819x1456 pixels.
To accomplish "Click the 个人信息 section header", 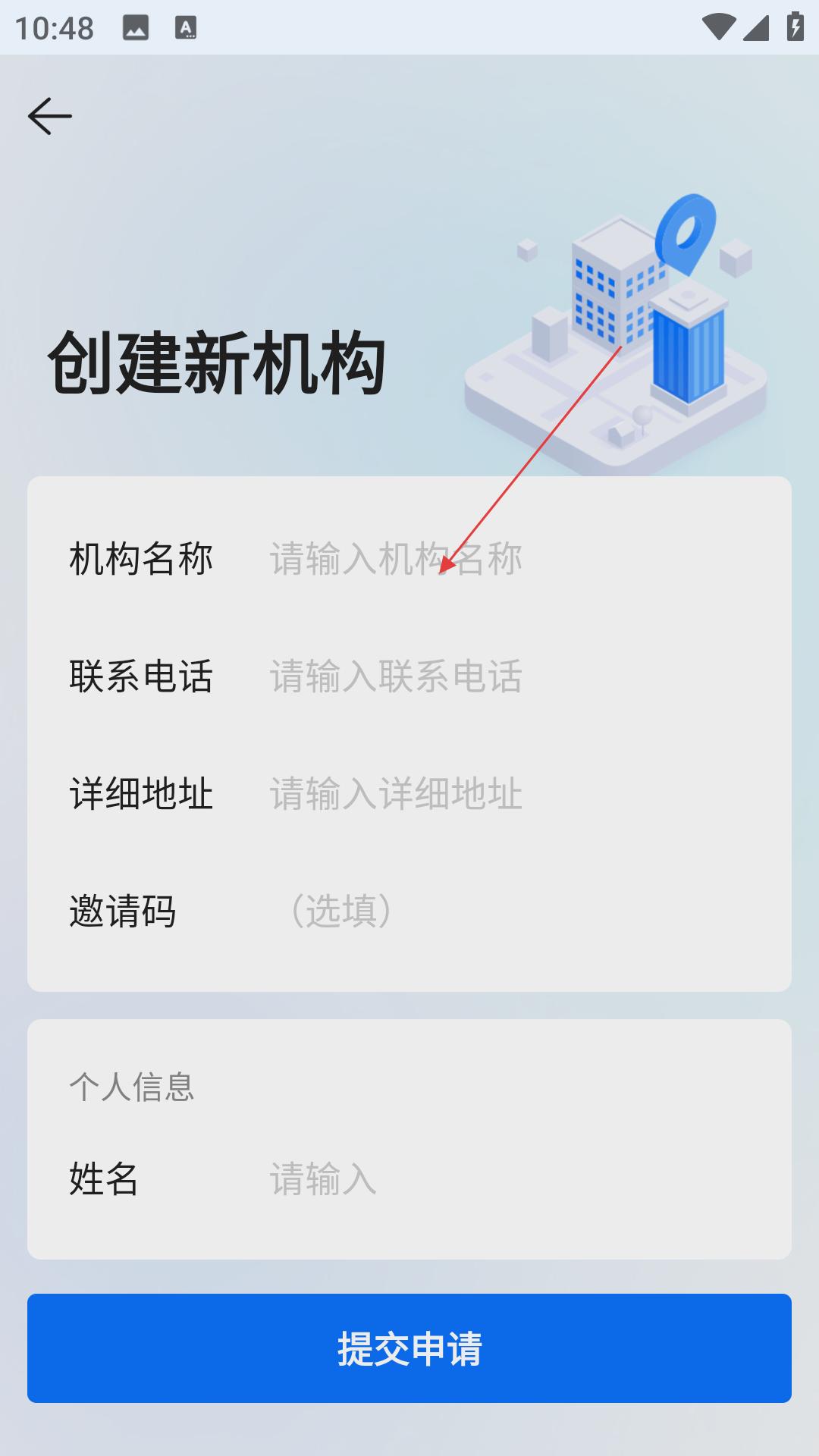I will click(x=131, y=1090).
